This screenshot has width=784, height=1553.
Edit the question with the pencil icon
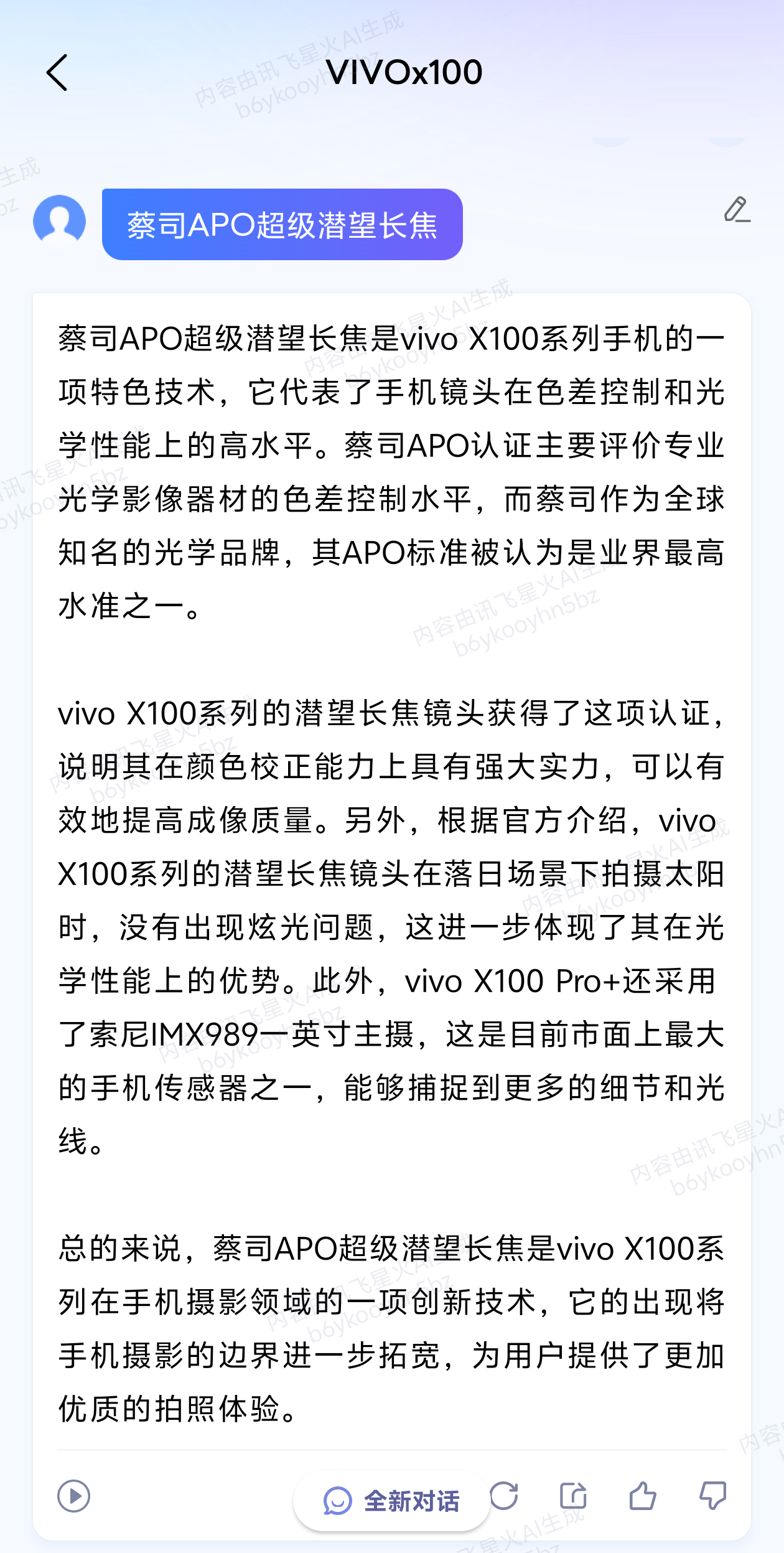pyautogui.click(x=737, y=210)
